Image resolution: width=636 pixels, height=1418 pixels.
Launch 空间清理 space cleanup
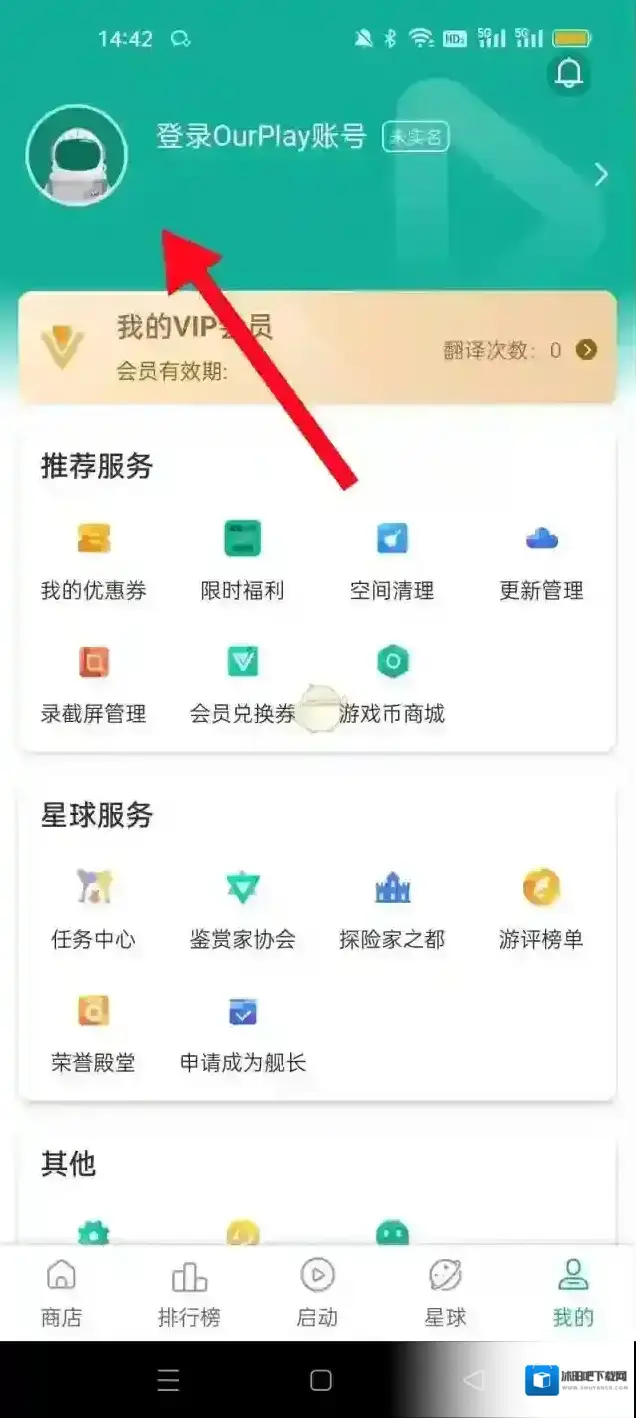(392, 559)
